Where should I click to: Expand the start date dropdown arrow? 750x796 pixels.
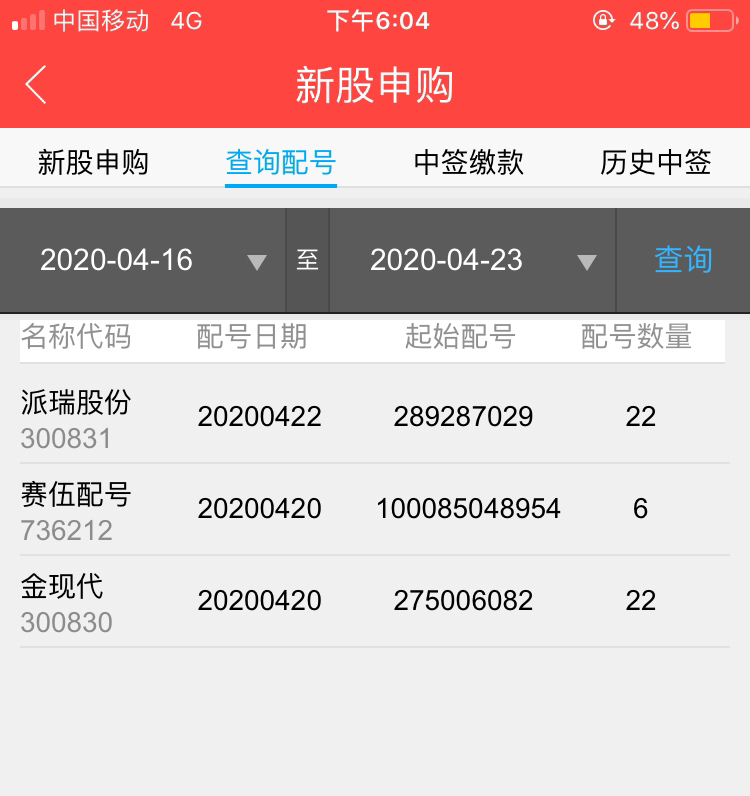click(x=258, y=261)
